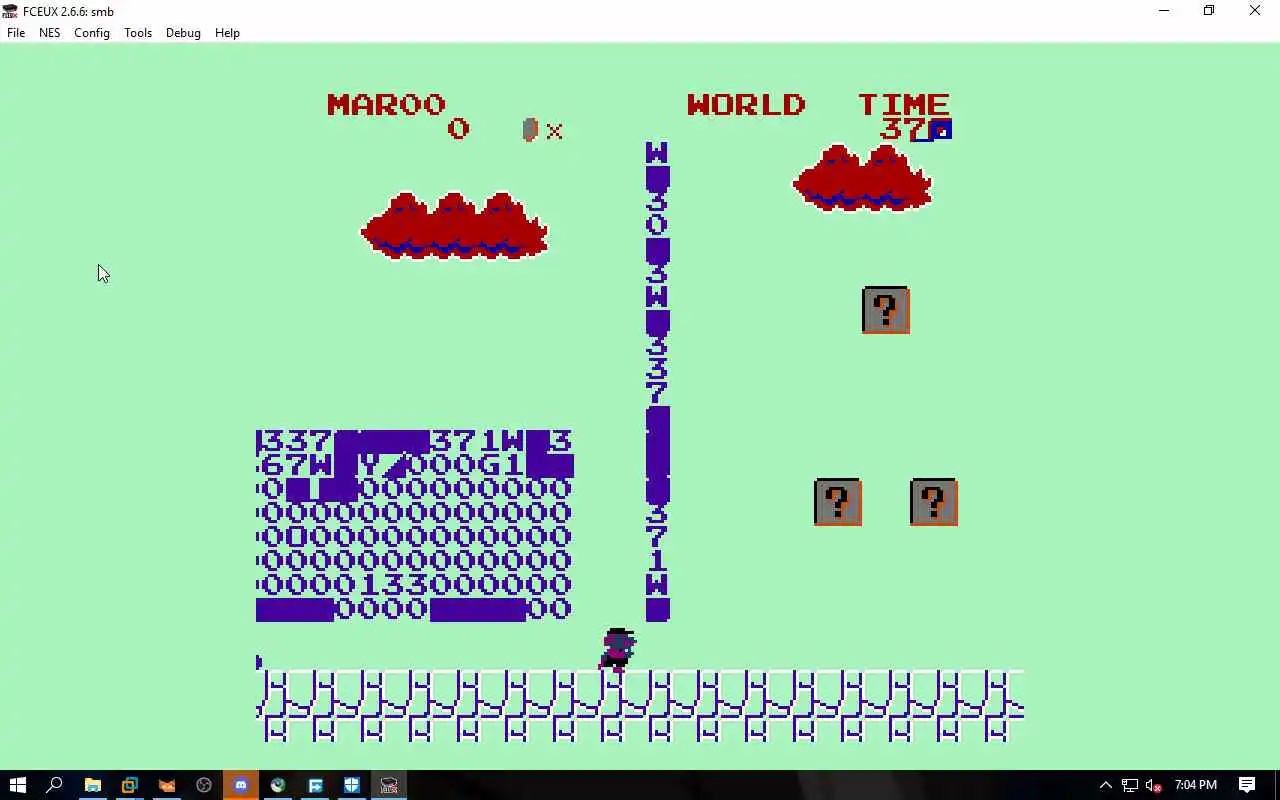Show hidden system tray icons
The image size is (1280, 800).
pyautogui.click(x=1105, y=785)
